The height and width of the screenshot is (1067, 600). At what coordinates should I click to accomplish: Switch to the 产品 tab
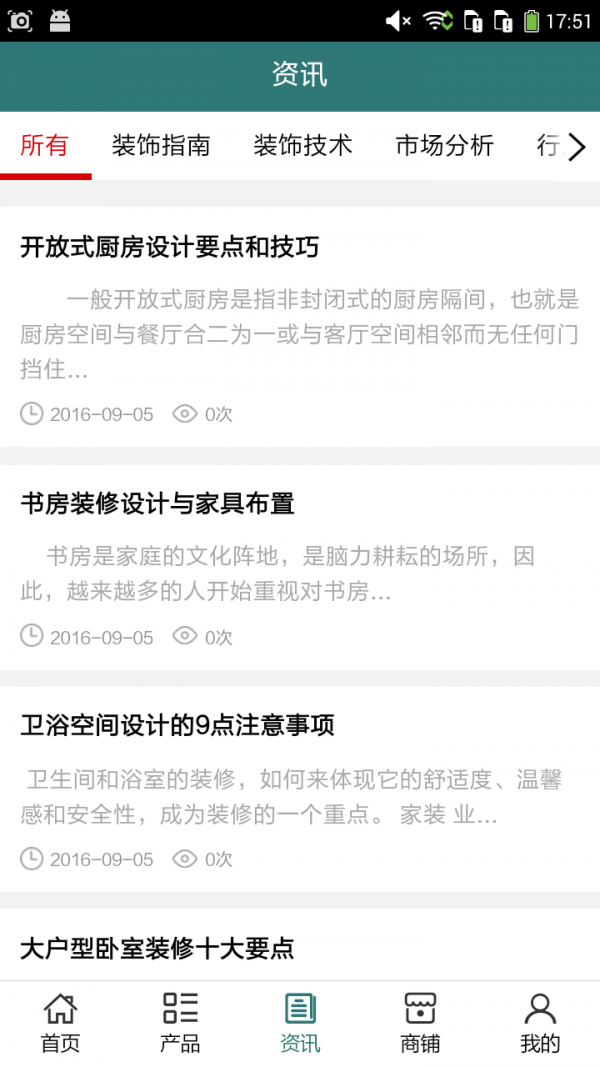coord(180,1022)
